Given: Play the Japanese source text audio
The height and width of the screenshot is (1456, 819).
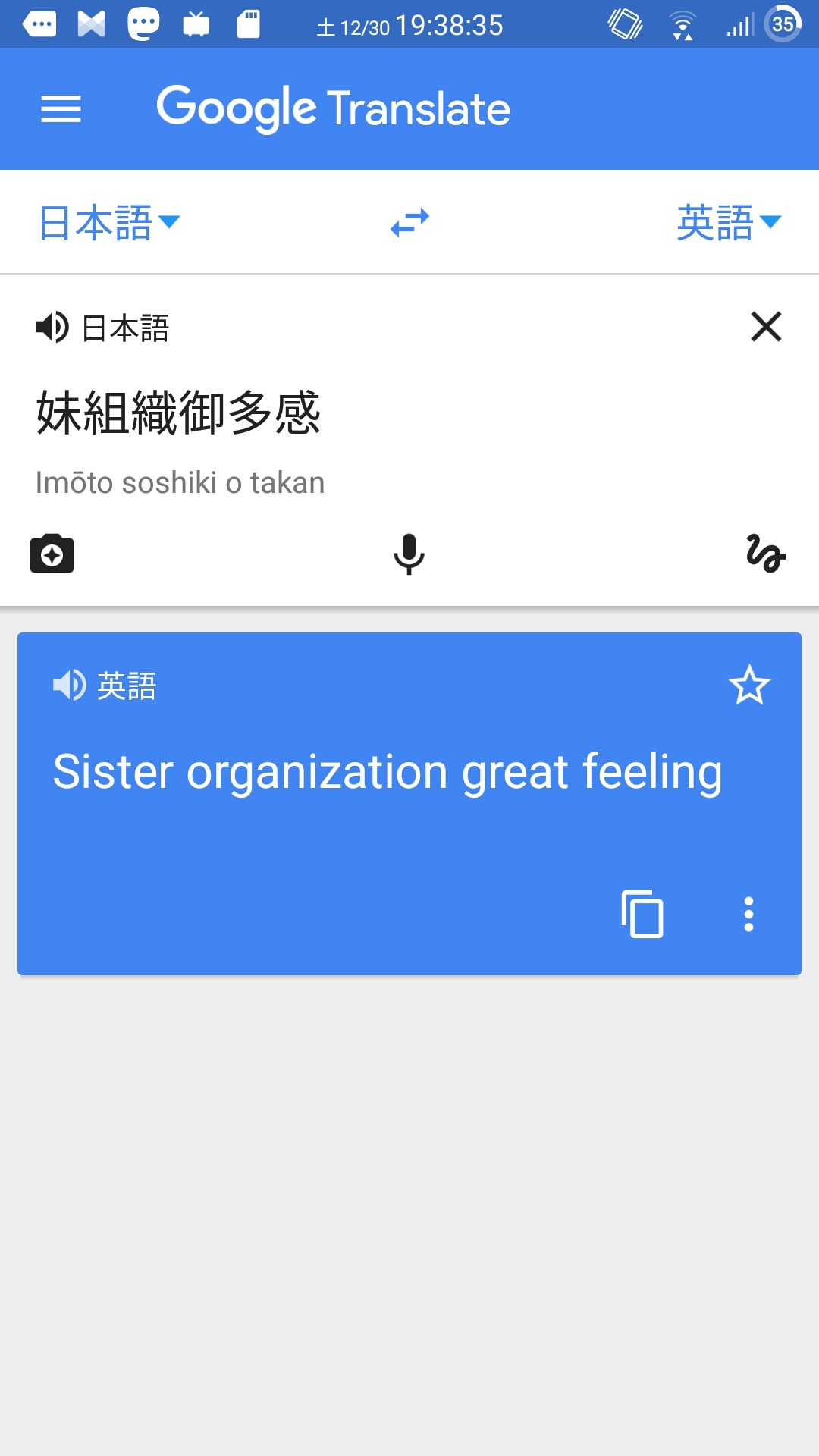Looking at the screenshot, I should click(52, 328).
